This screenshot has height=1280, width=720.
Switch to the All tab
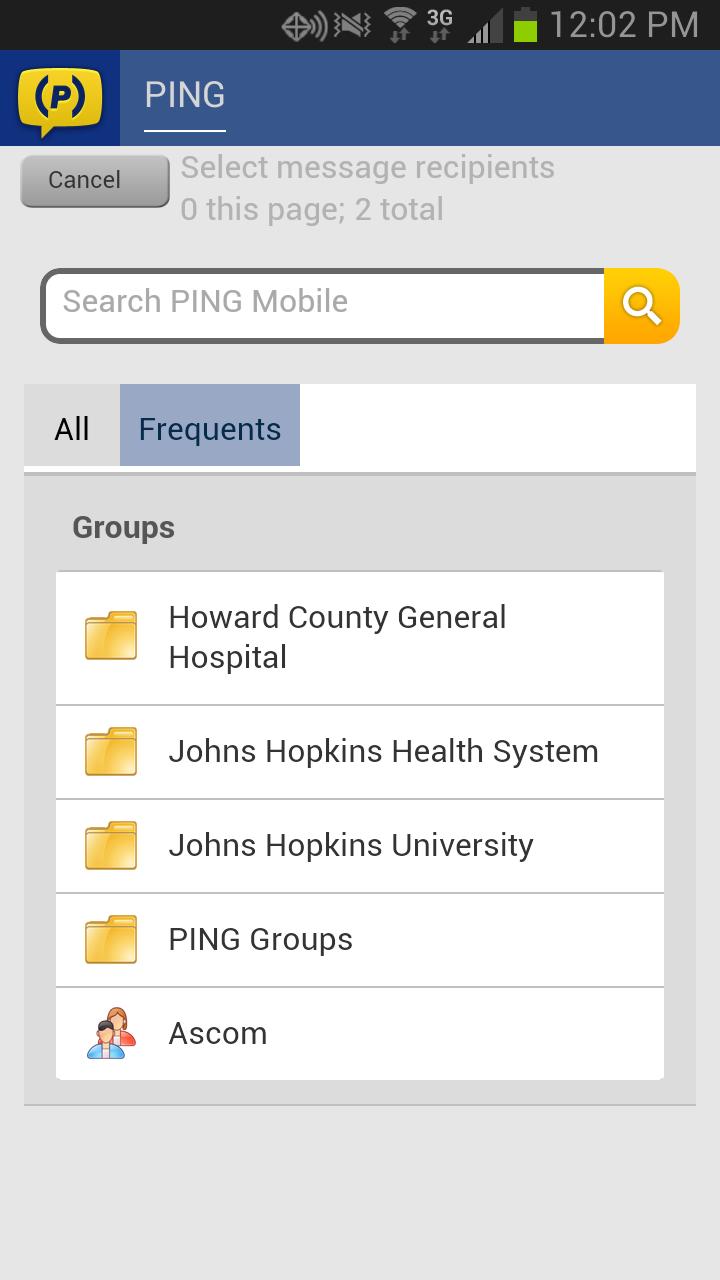click(x=70, y=428)
